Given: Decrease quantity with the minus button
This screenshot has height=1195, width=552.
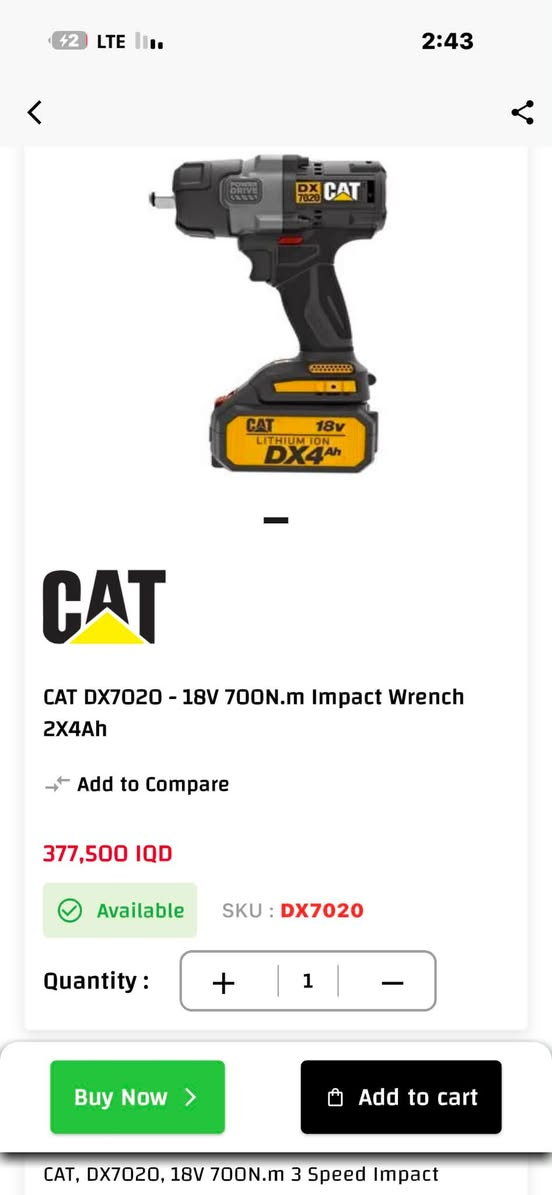Looking at the screenshot, I should [x=393, y=982].
